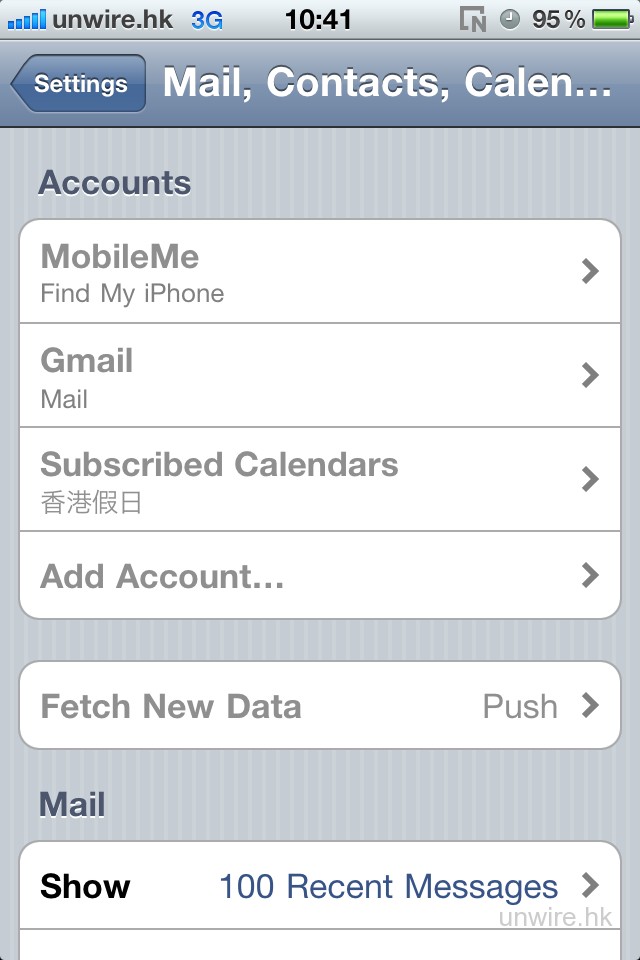Open Subscribed Calendars
Image resolution: width=640 pixels, height=960 pixels.
[x=320, y=480]
